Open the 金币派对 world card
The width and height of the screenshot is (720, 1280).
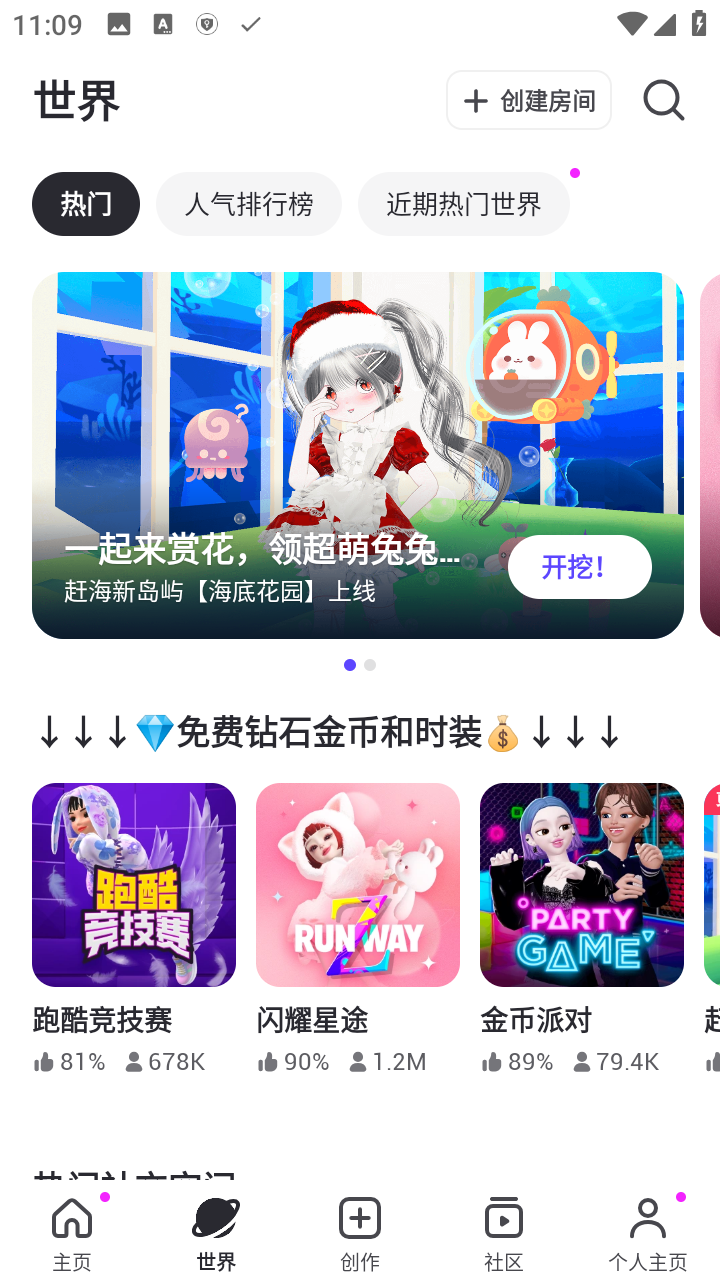(581, 884)
